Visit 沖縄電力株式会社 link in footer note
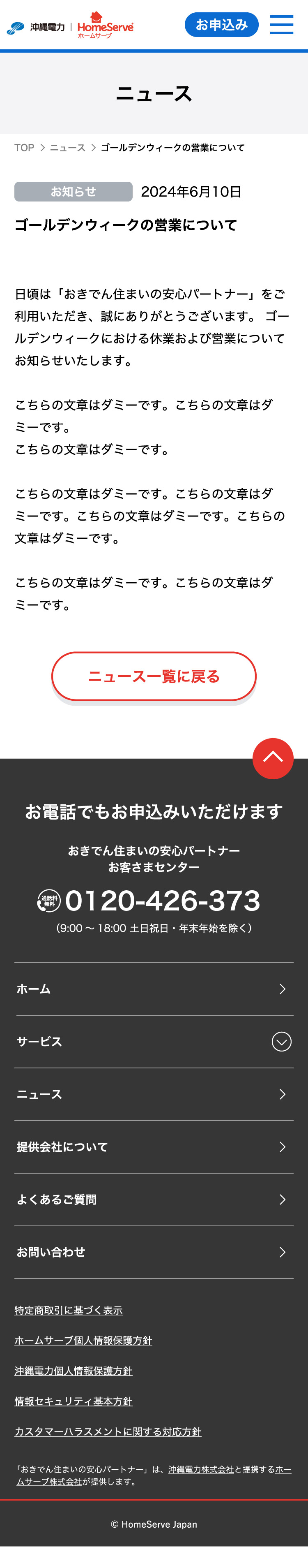This screenshot has height=1568, width=308. tap(200, 1469)
